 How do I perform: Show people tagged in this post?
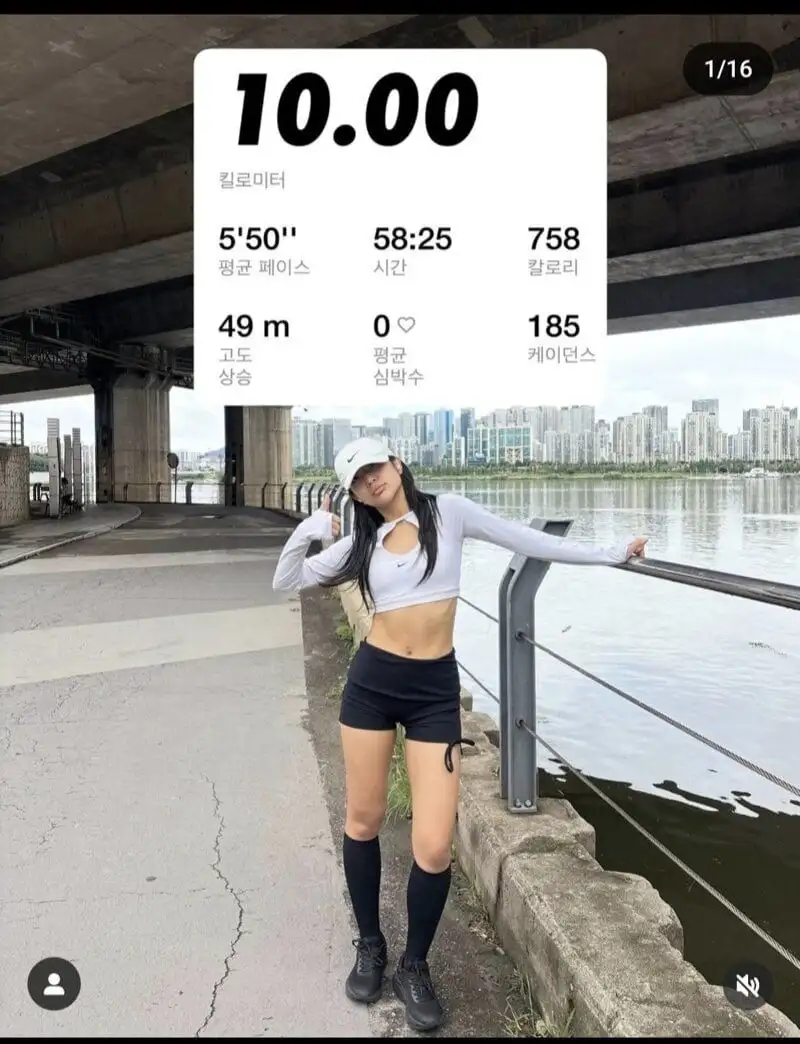point(54,984)
